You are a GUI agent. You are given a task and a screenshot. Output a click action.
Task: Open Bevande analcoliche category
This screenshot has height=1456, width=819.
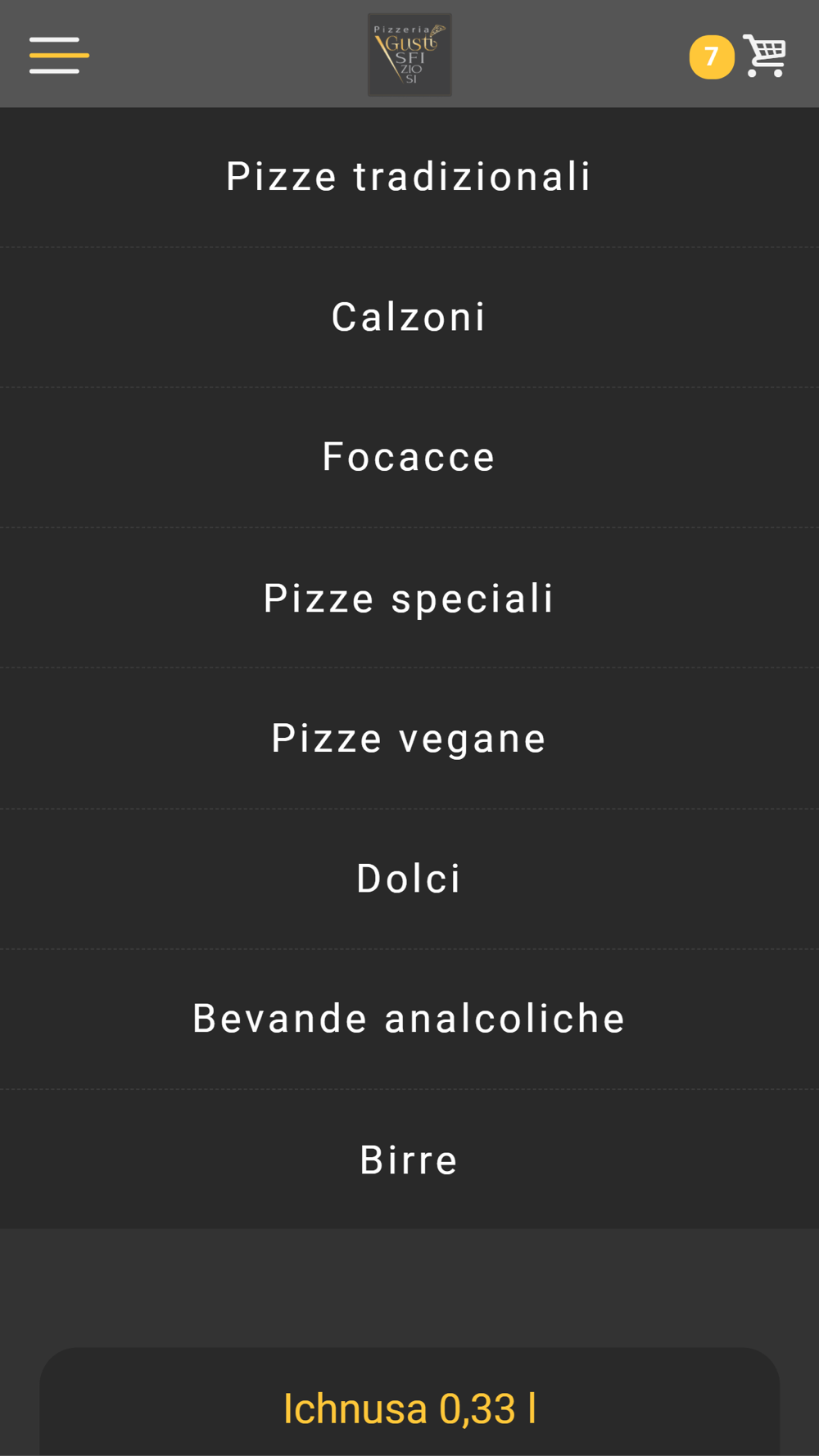tap(409, 1020)
